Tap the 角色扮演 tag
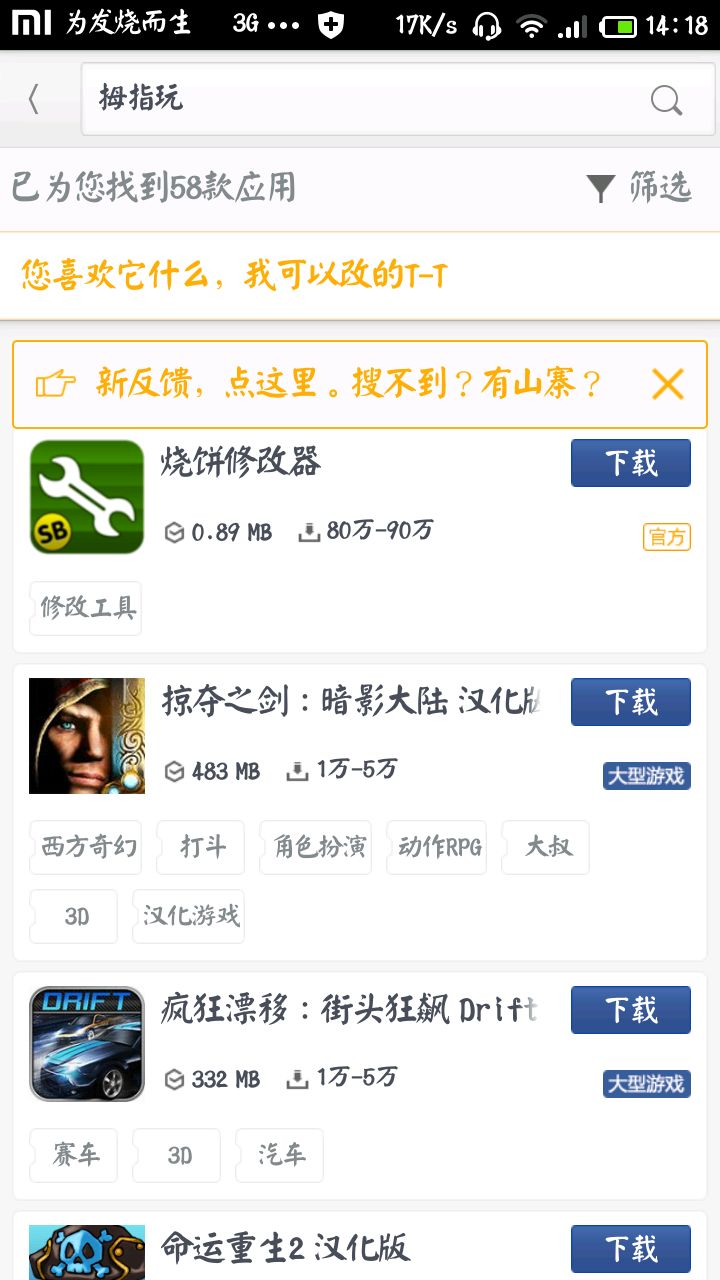 click(315, 847)
